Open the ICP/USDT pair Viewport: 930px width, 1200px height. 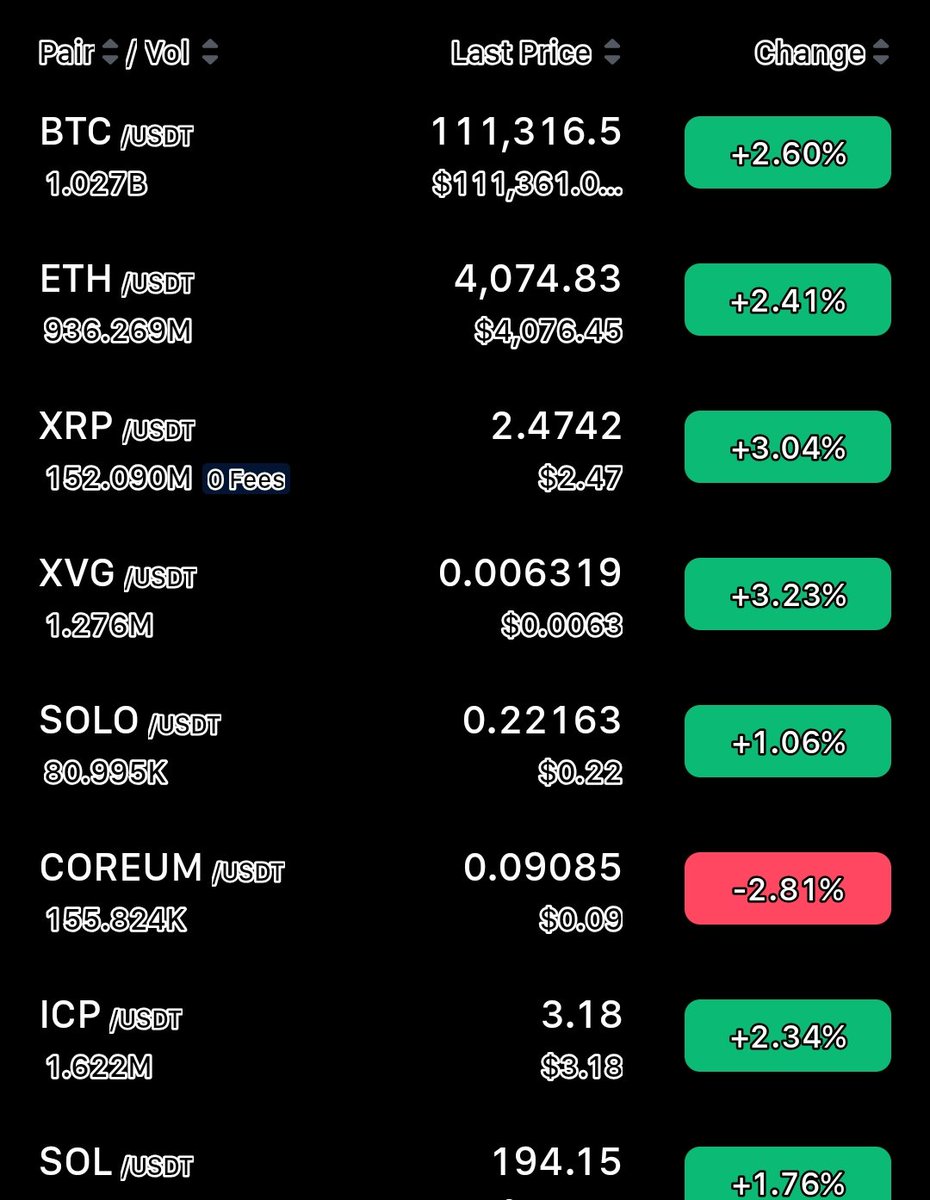click(x=110, y=1017)
